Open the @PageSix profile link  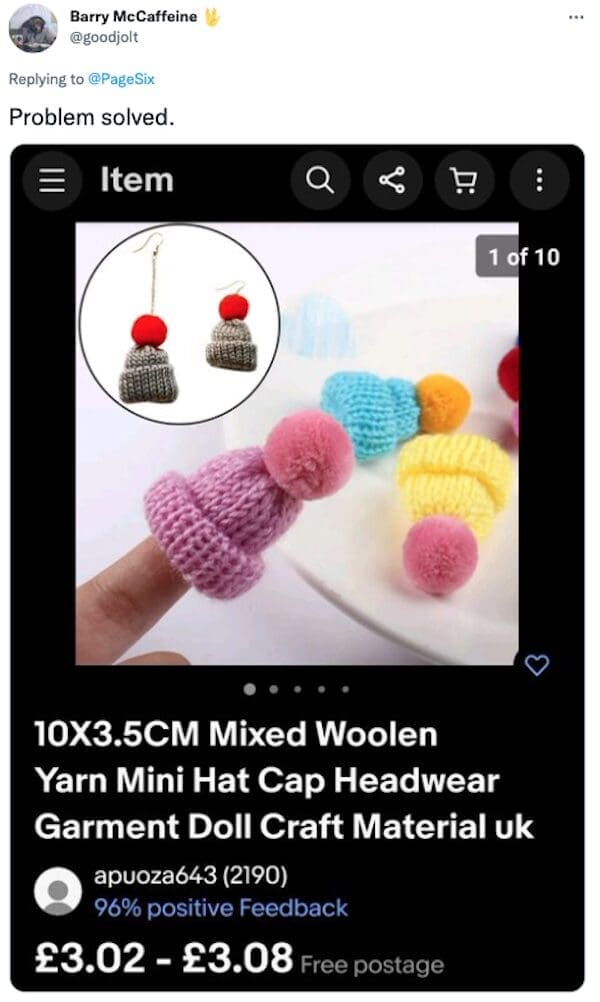129,78
